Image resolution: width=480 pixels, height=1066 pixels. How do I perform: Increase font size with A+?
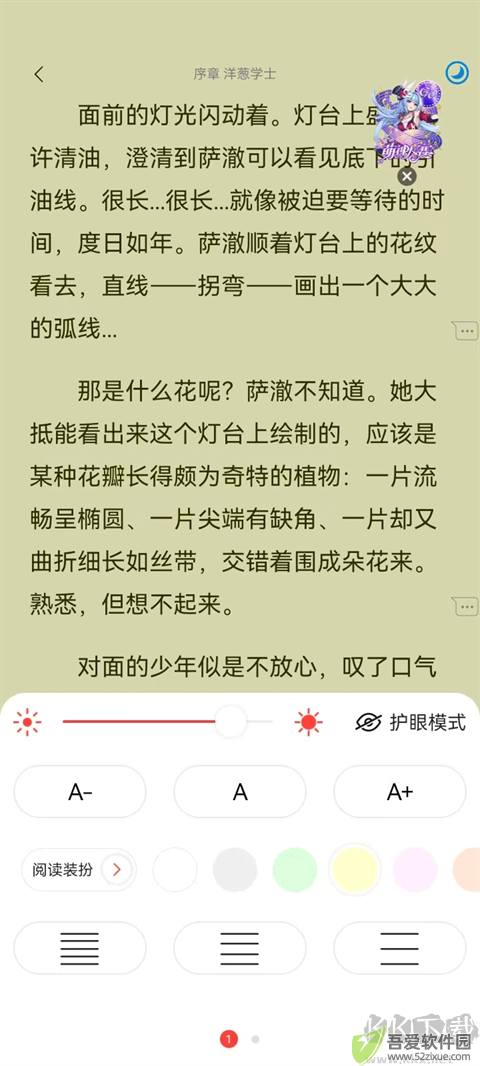tap(400, 791)
